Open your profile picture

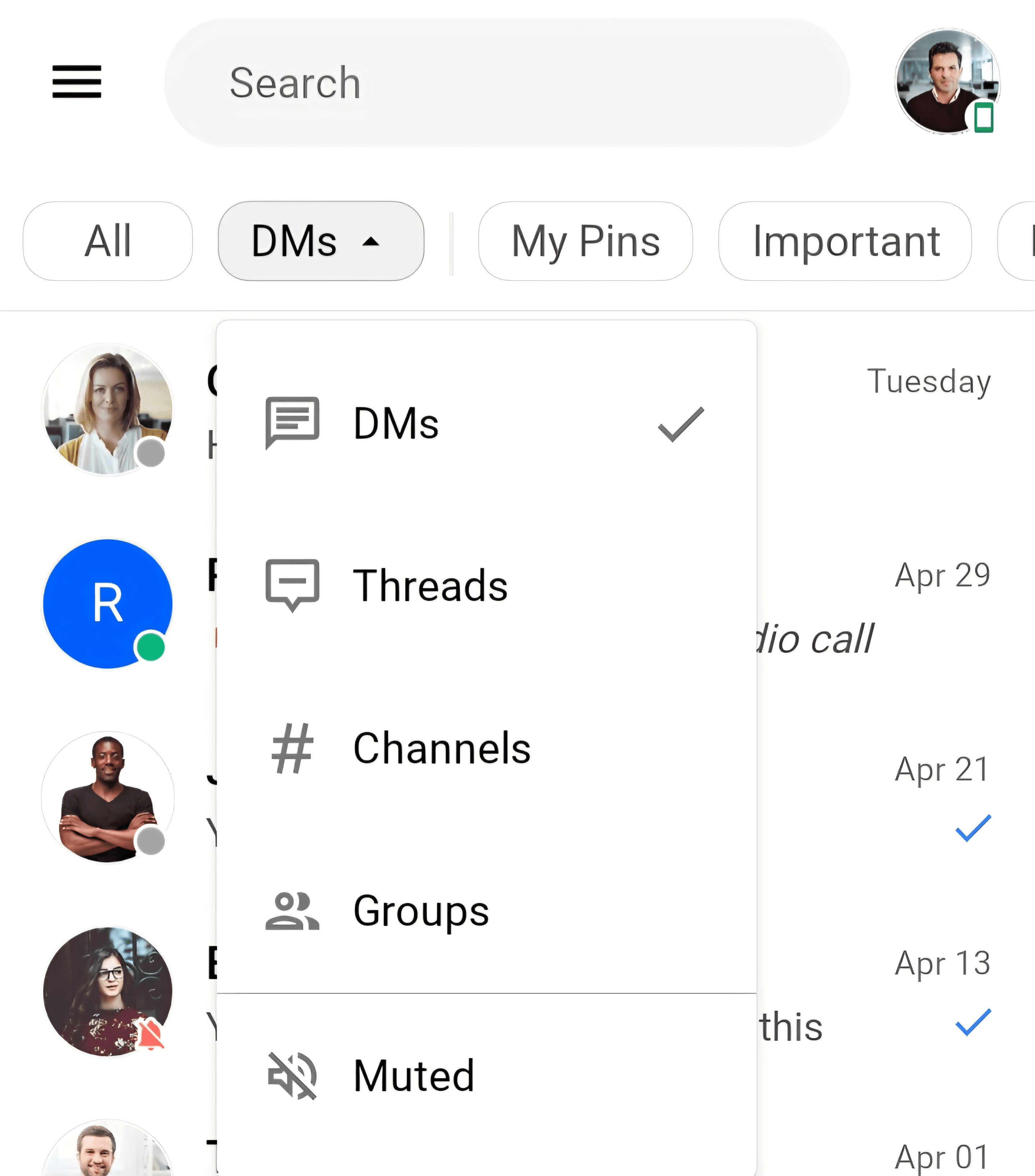pyautogui.click(x=947, y=82)
